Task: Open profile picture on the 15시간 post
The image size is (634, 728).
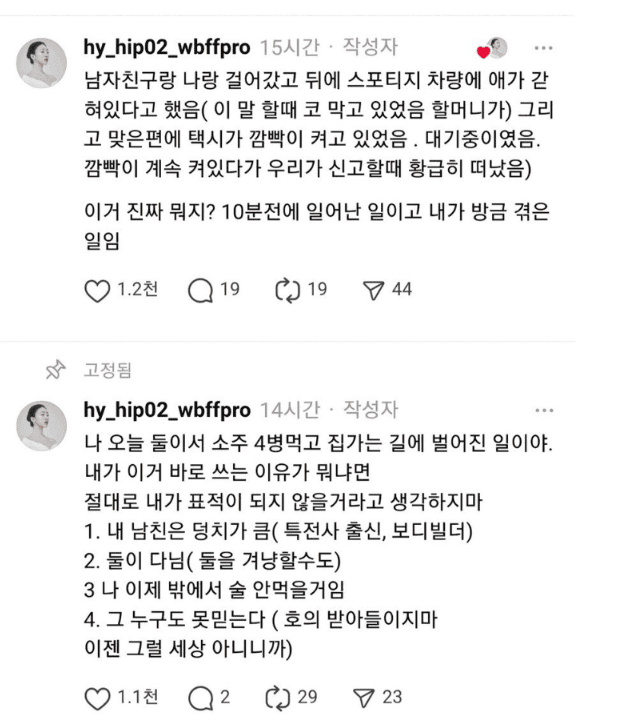Action: coord(42,63)
